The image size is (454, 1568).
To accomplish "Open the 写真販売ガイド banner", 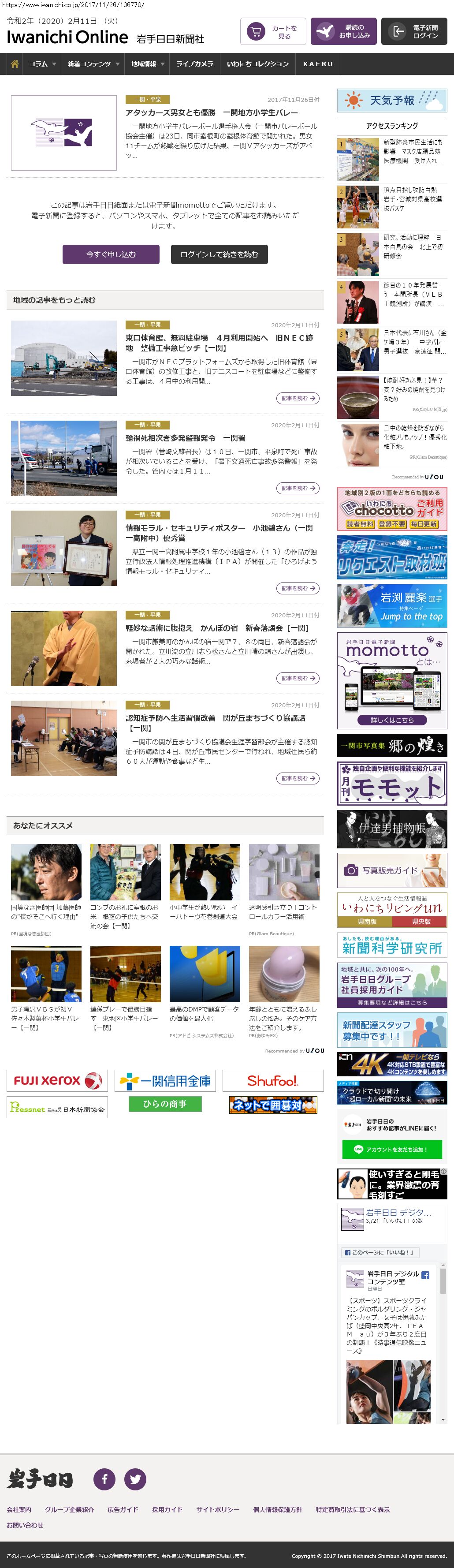I will [392, 870].
